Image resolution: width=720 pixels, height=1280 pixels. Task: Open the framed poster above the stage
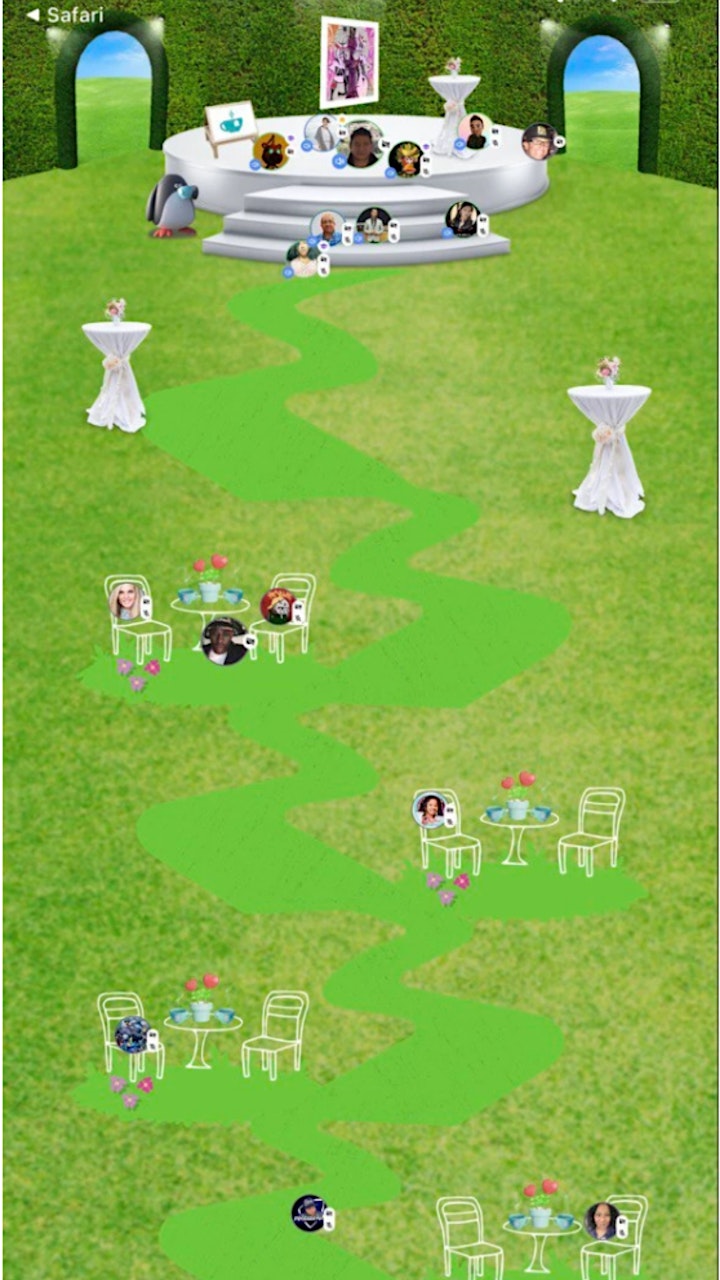tap(349, 62)
